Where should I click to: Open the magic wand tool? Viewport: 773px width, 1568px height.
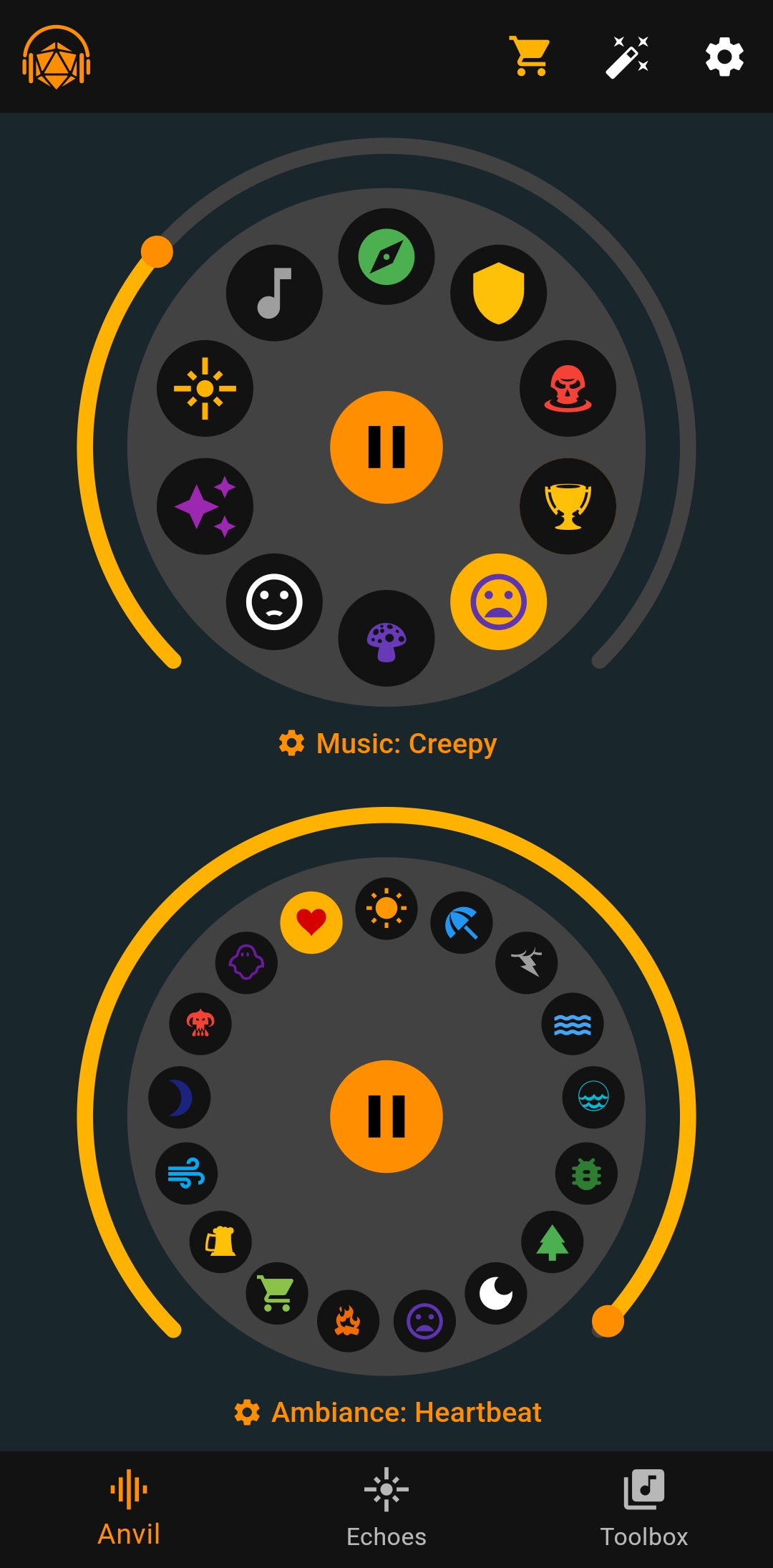click(627, 57)
